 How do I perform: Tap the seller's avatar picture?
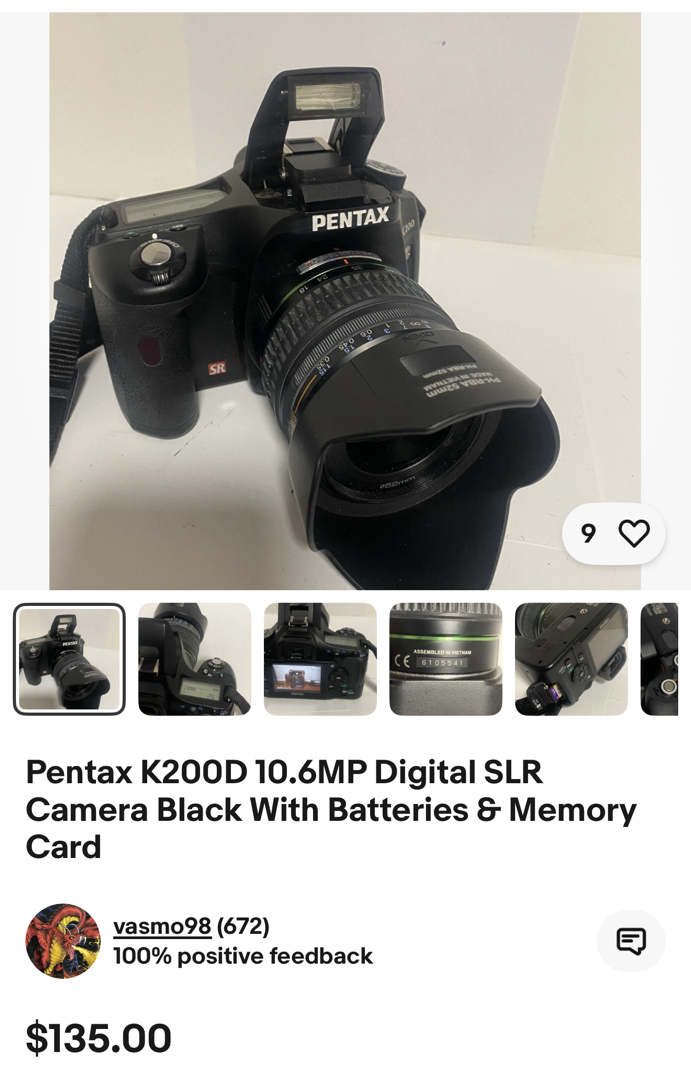(x=63, y=941)
